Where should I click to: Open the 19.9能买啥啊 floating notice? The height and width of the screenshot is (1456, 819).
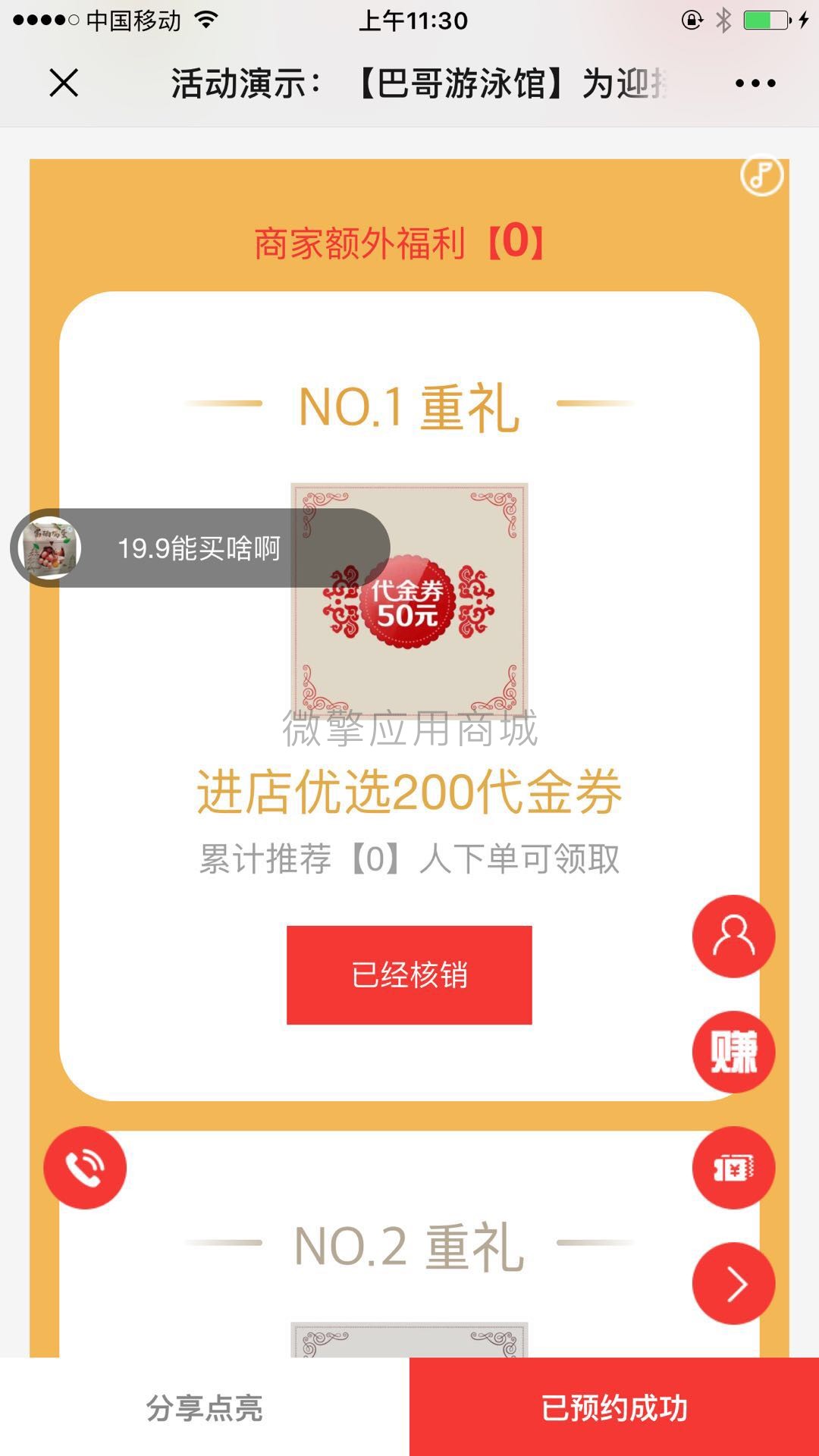pyautogui.click(x=199, y=548)
